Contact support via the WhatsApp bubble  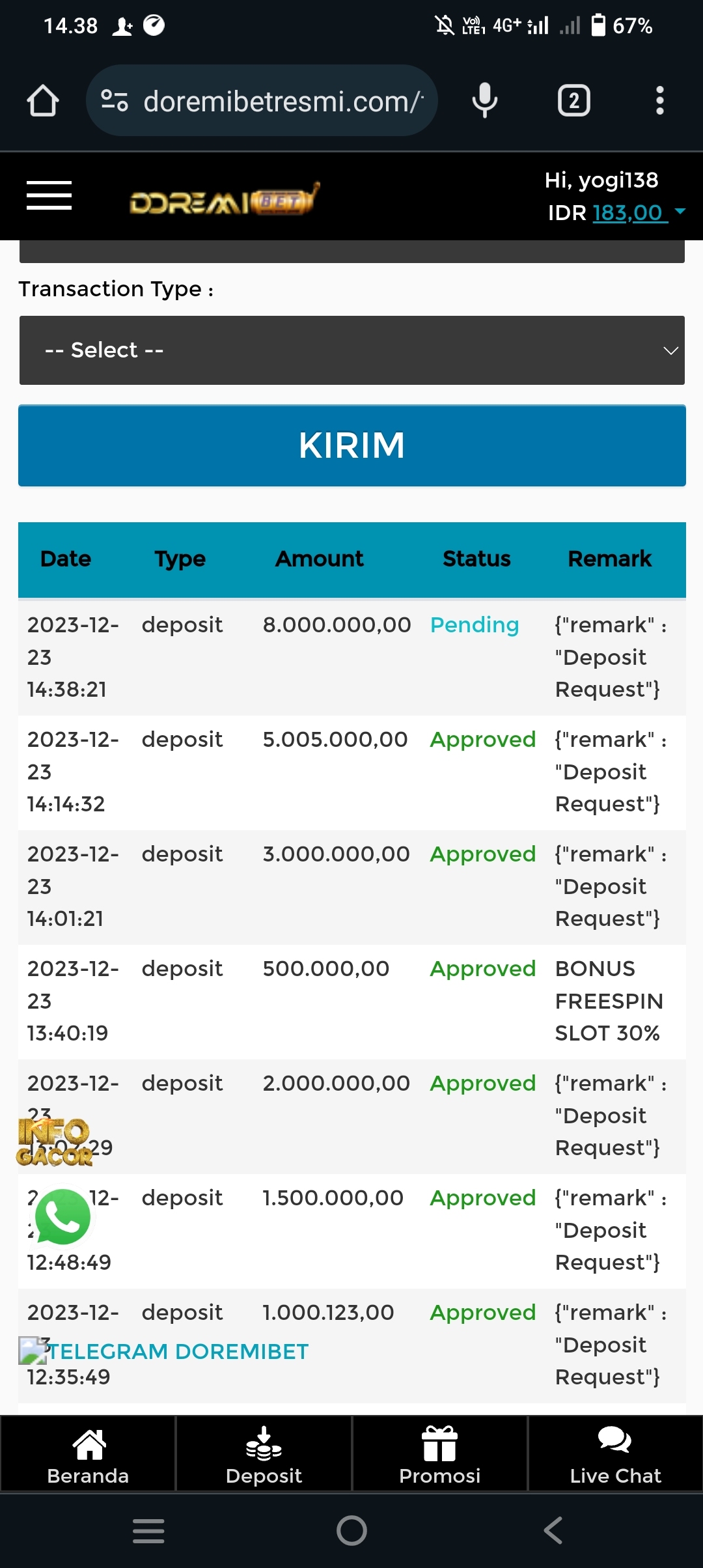coord(62,1216)
